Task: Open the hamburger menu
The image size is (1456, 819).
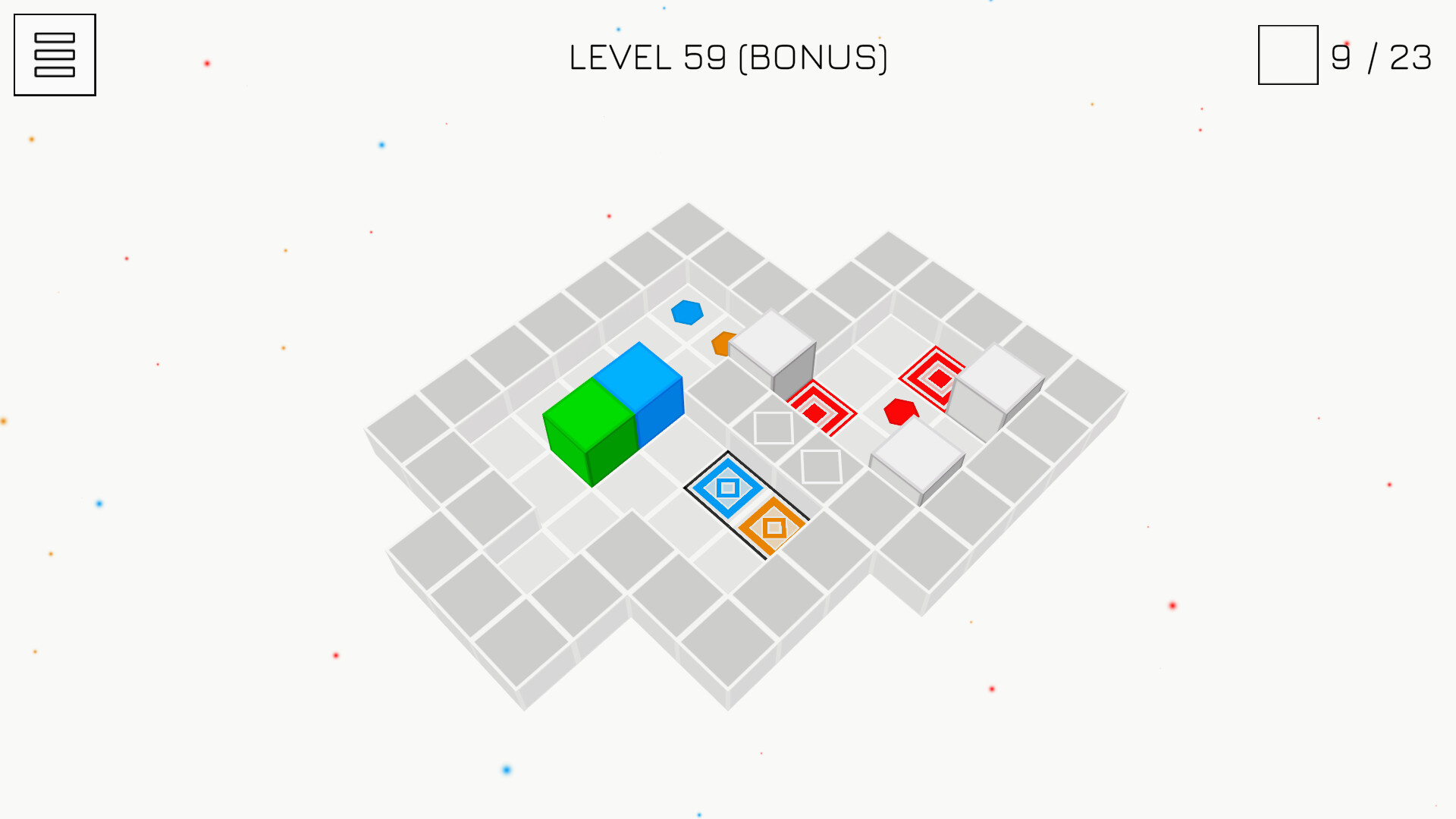Action: point(55,55)
